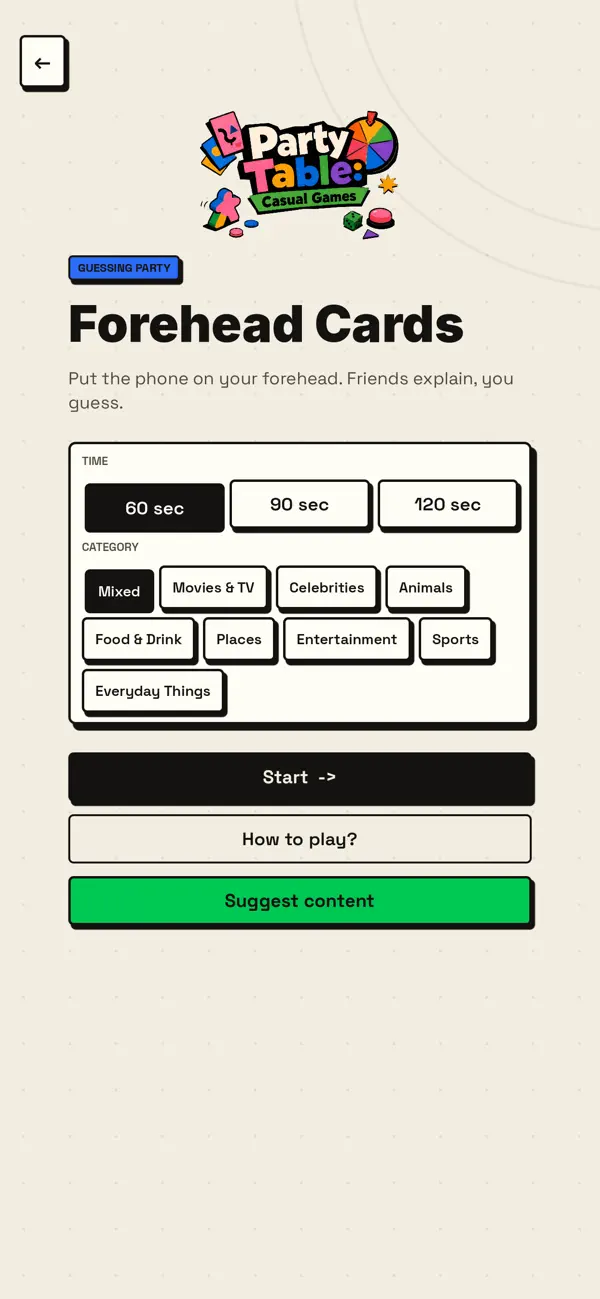Select the 60 sec time option
This screenshot has height=1299, width=600.
pos(154,508)
